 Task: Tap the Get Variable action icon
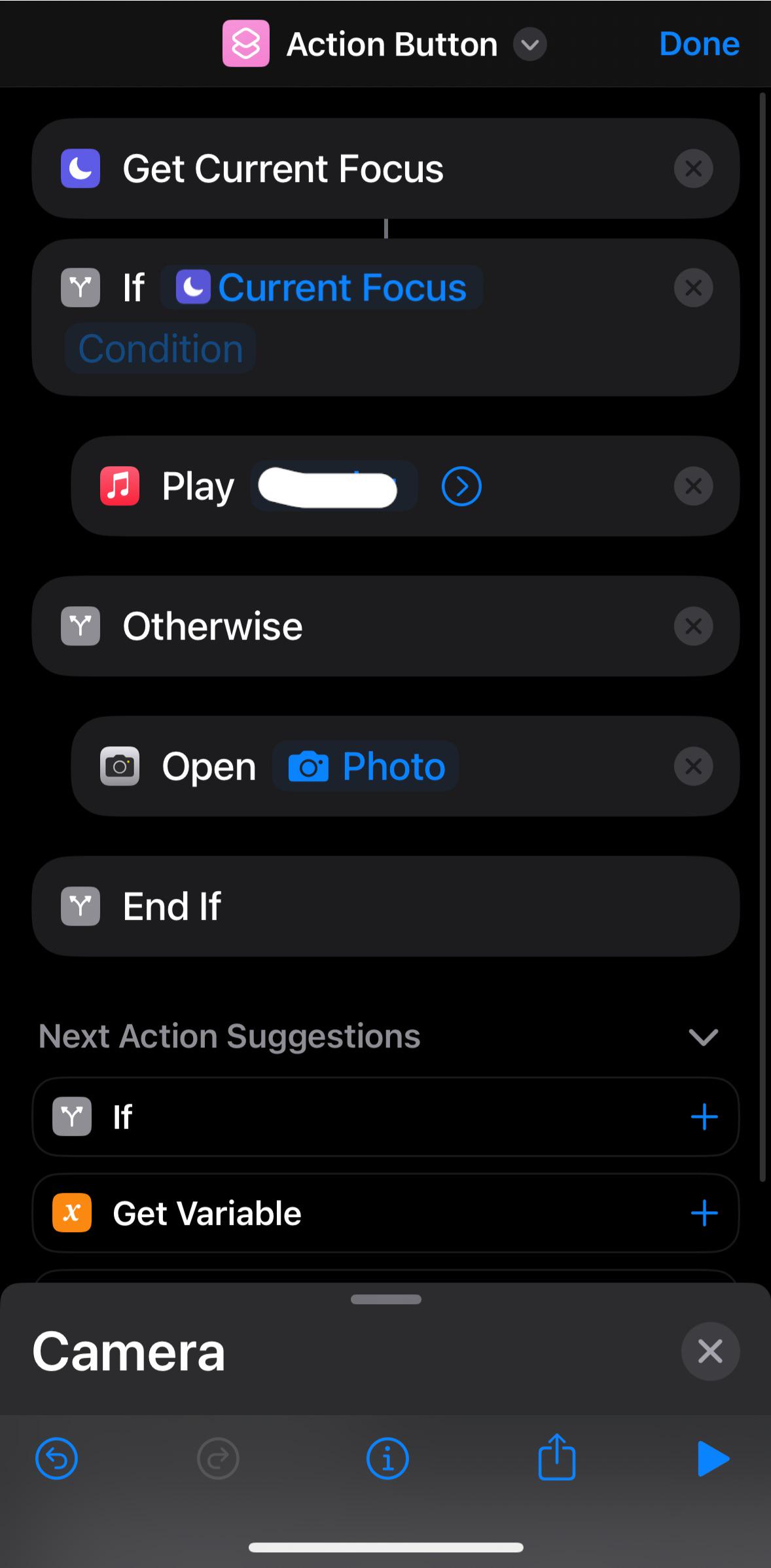71,1212
